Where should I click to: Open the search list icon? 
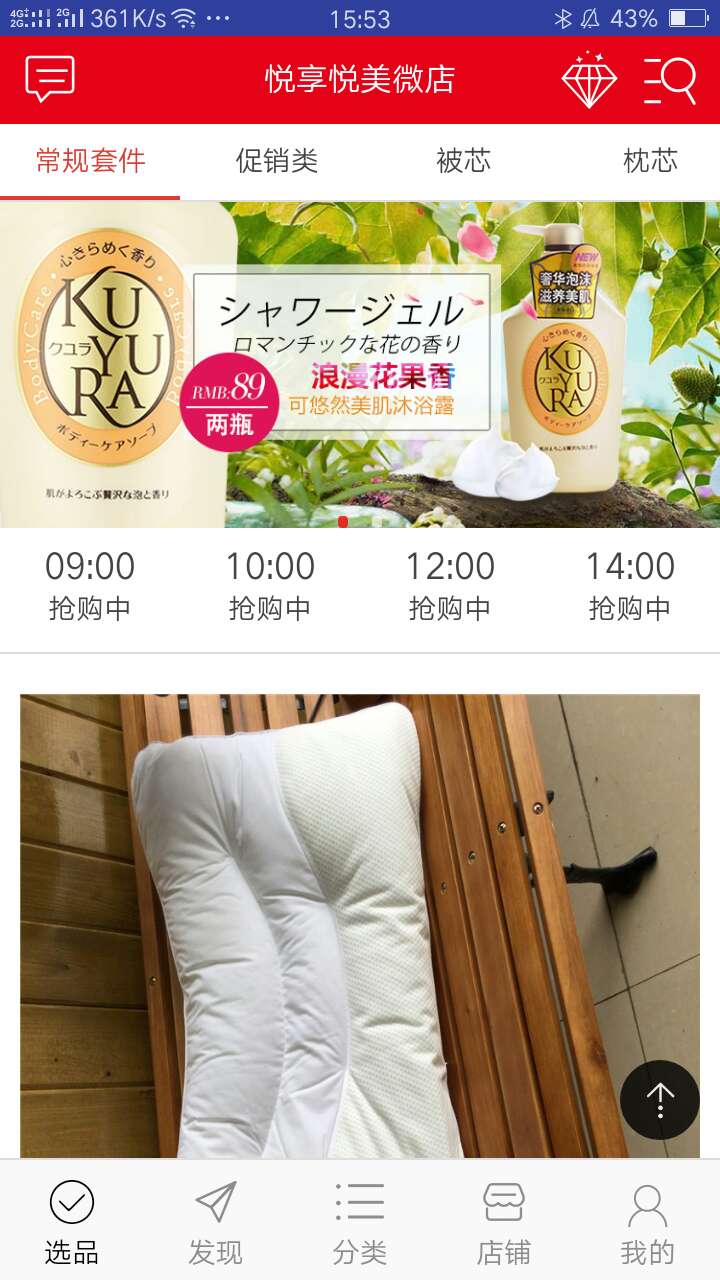click(x=669, y=80)
